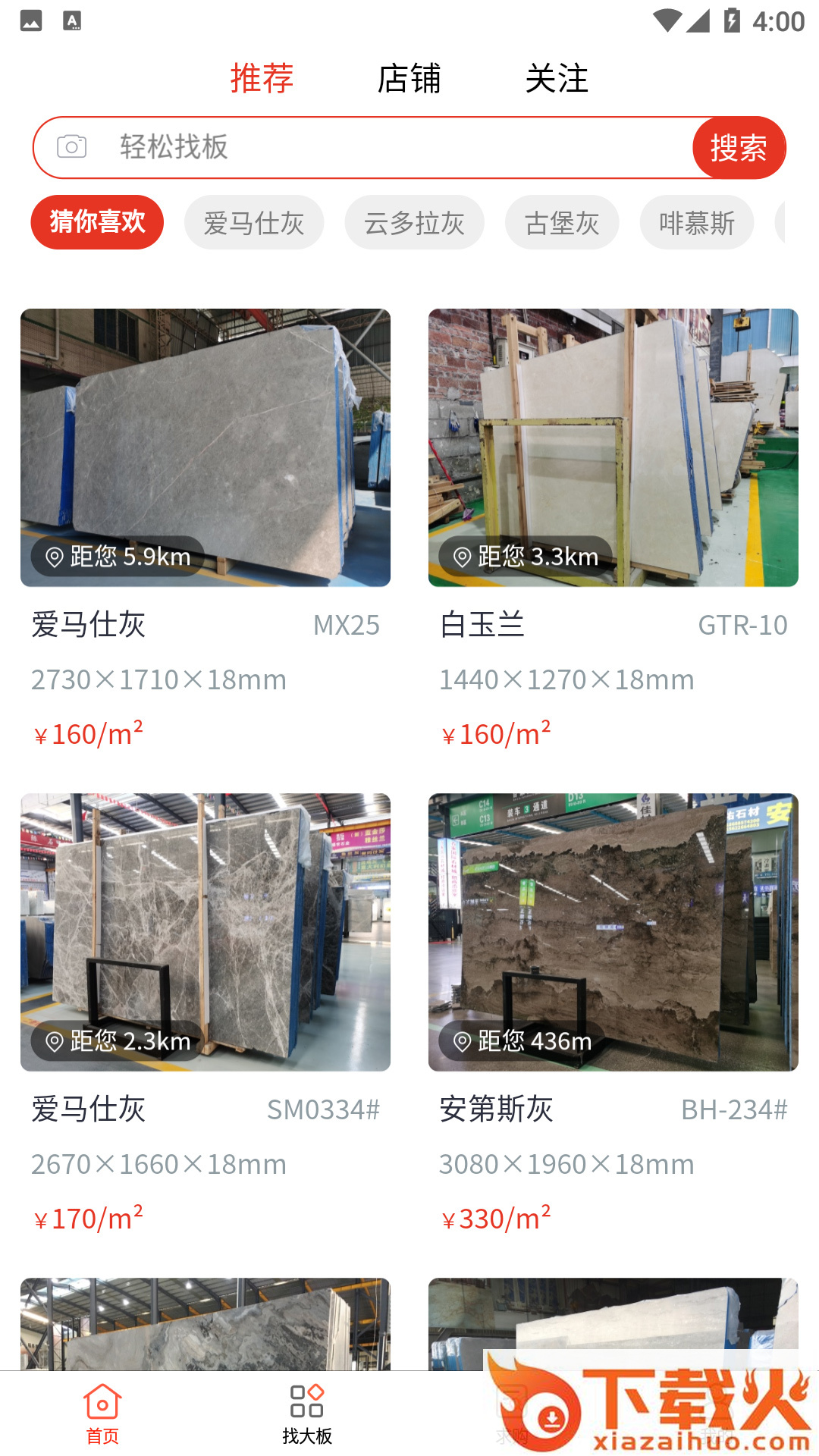View 爱马仕灰 SM0334# slab details
Image resolution: width=819 pixels, height=1456 pixels.
[x=206, y=932]
